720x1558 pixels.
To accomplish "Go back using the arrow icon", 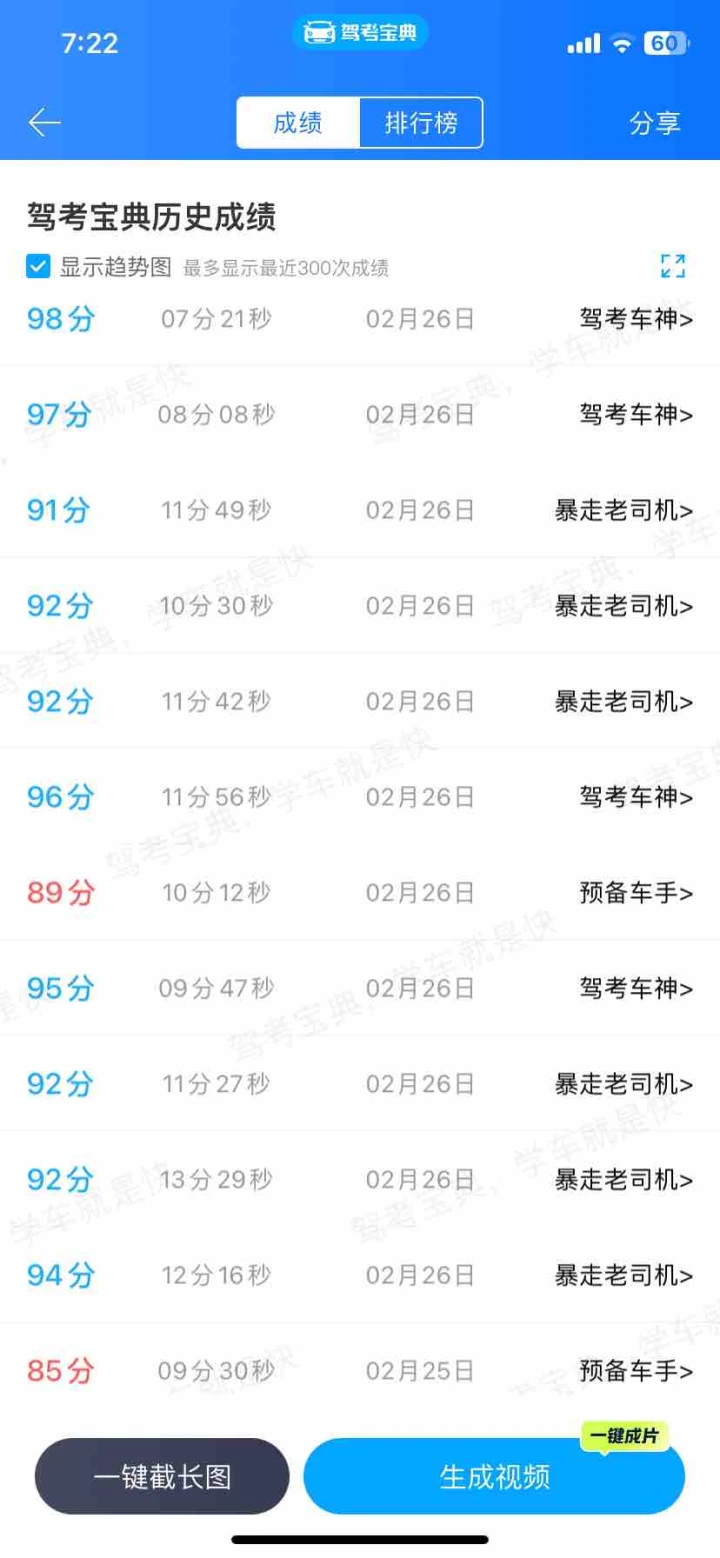I will tap(45, 122).
